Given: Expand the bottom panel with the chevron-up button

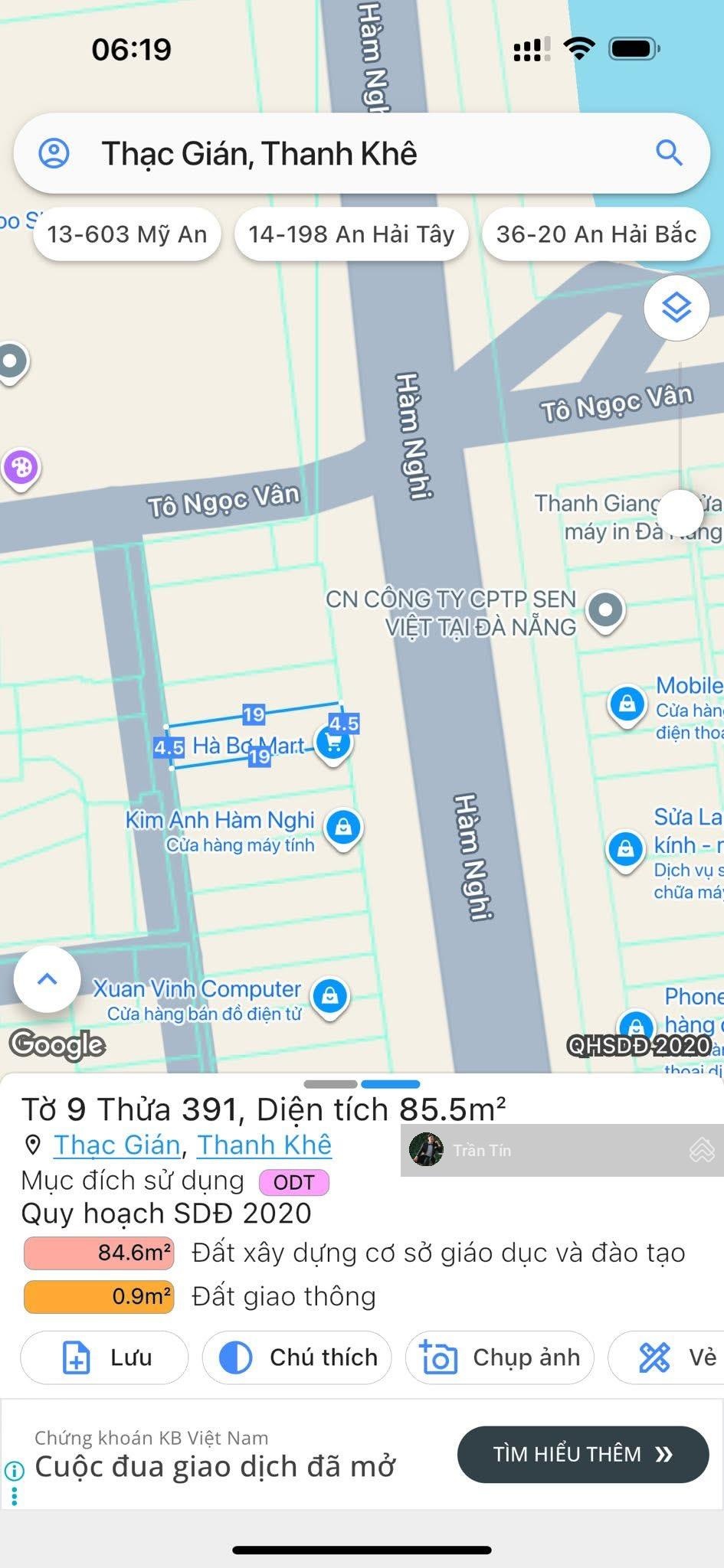Looking at the screenshot, I should (x=48, y=978).
